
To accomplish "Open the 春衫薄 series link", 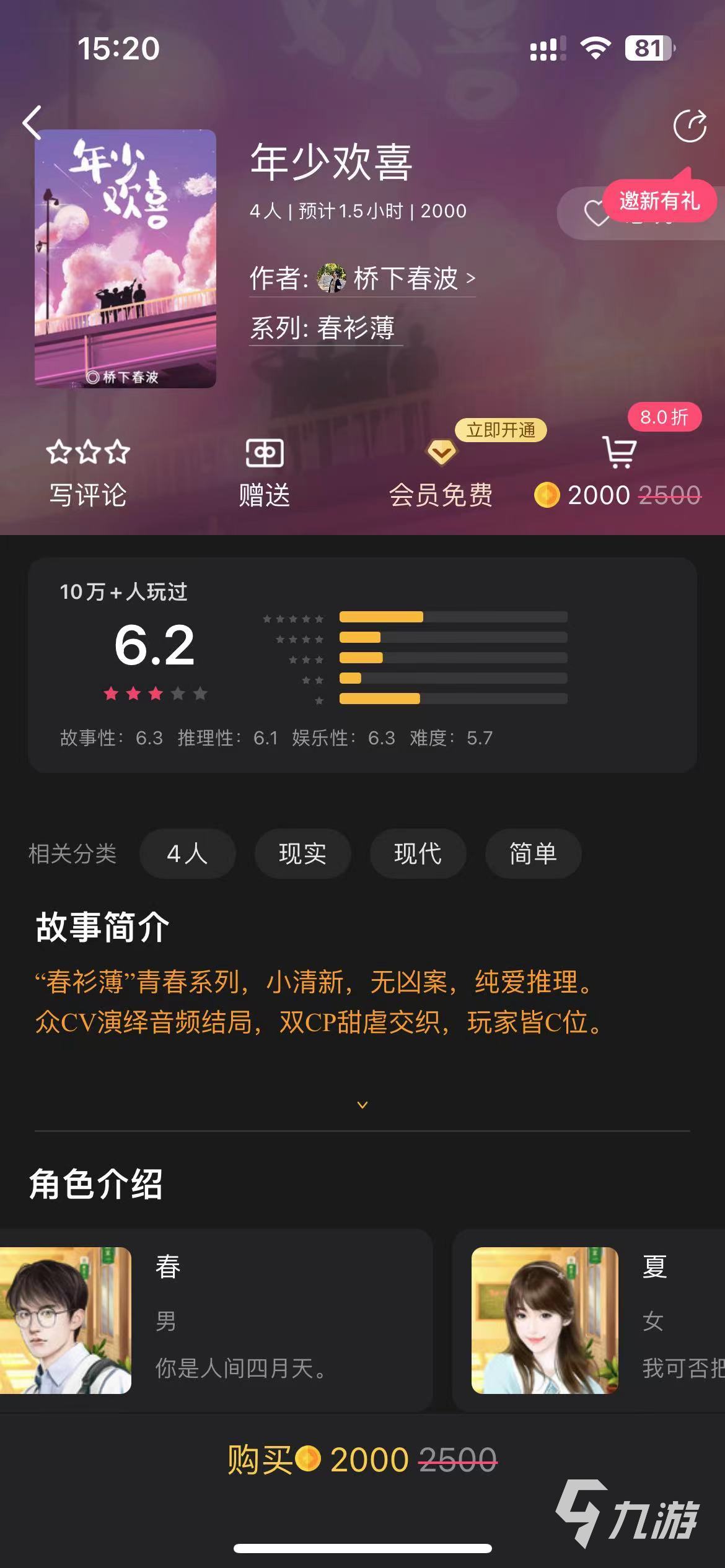I will click(x=323, y=327).
